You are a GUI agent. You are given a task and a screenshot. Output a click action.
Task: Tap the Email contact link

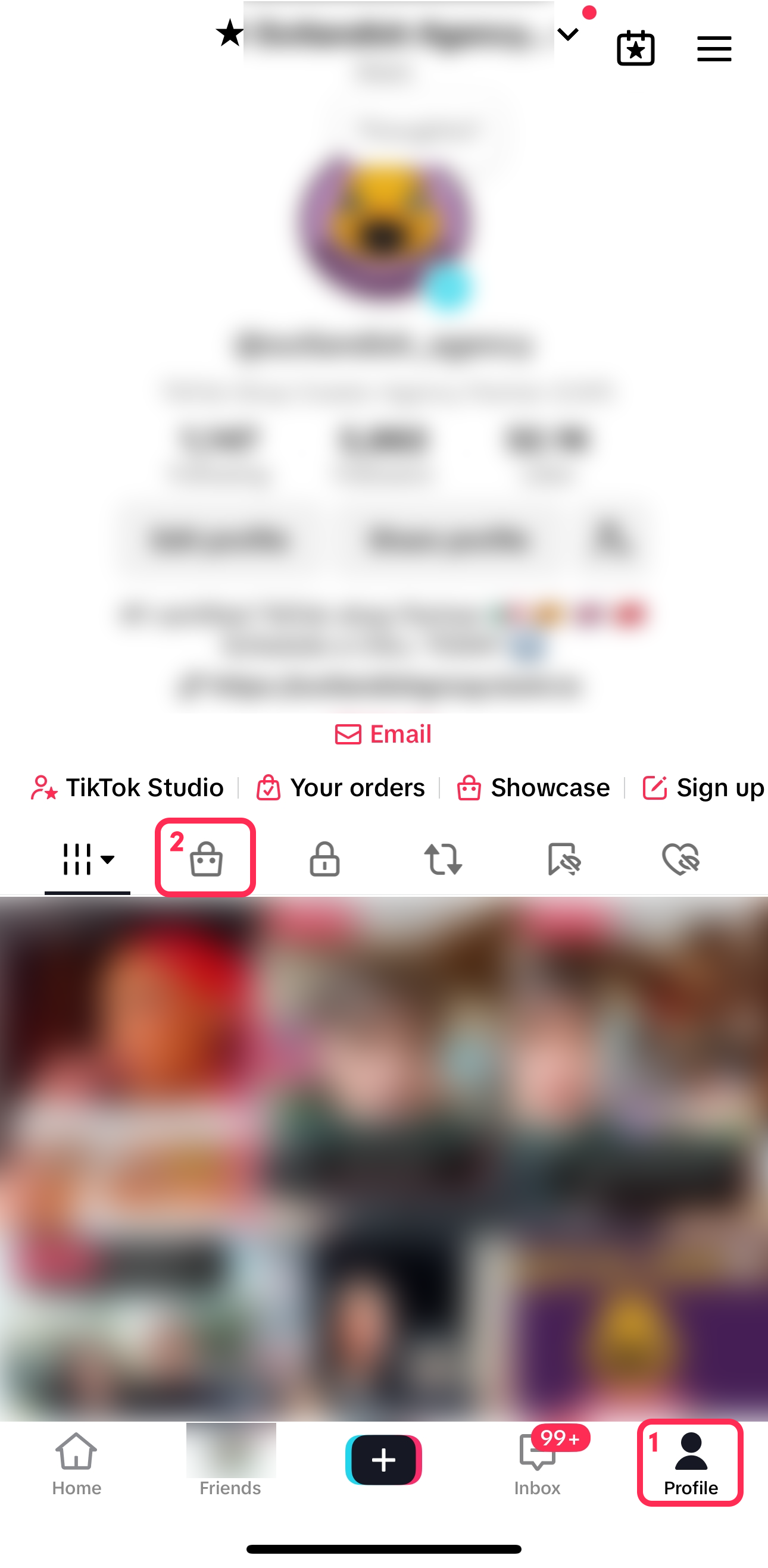pos(383,734)
